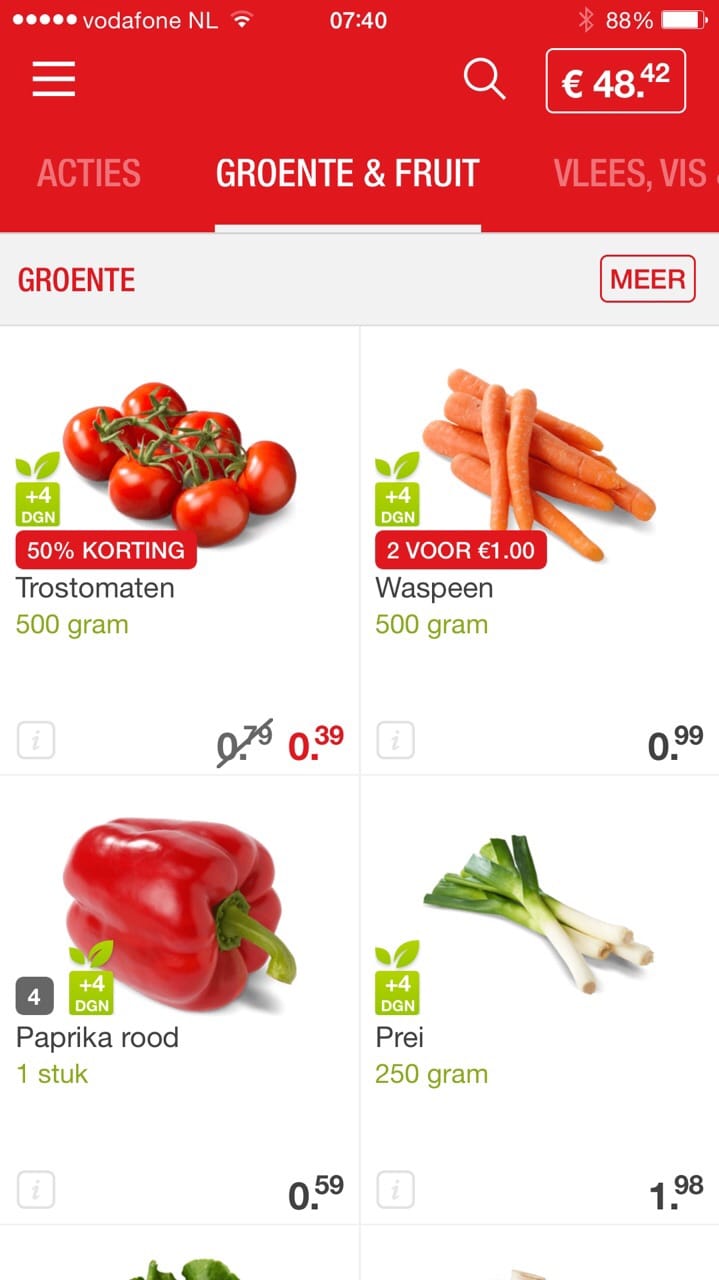Viewport: 719px width, 1280px height.
Task: View info for Trostomaten
Action: [36, 741]
